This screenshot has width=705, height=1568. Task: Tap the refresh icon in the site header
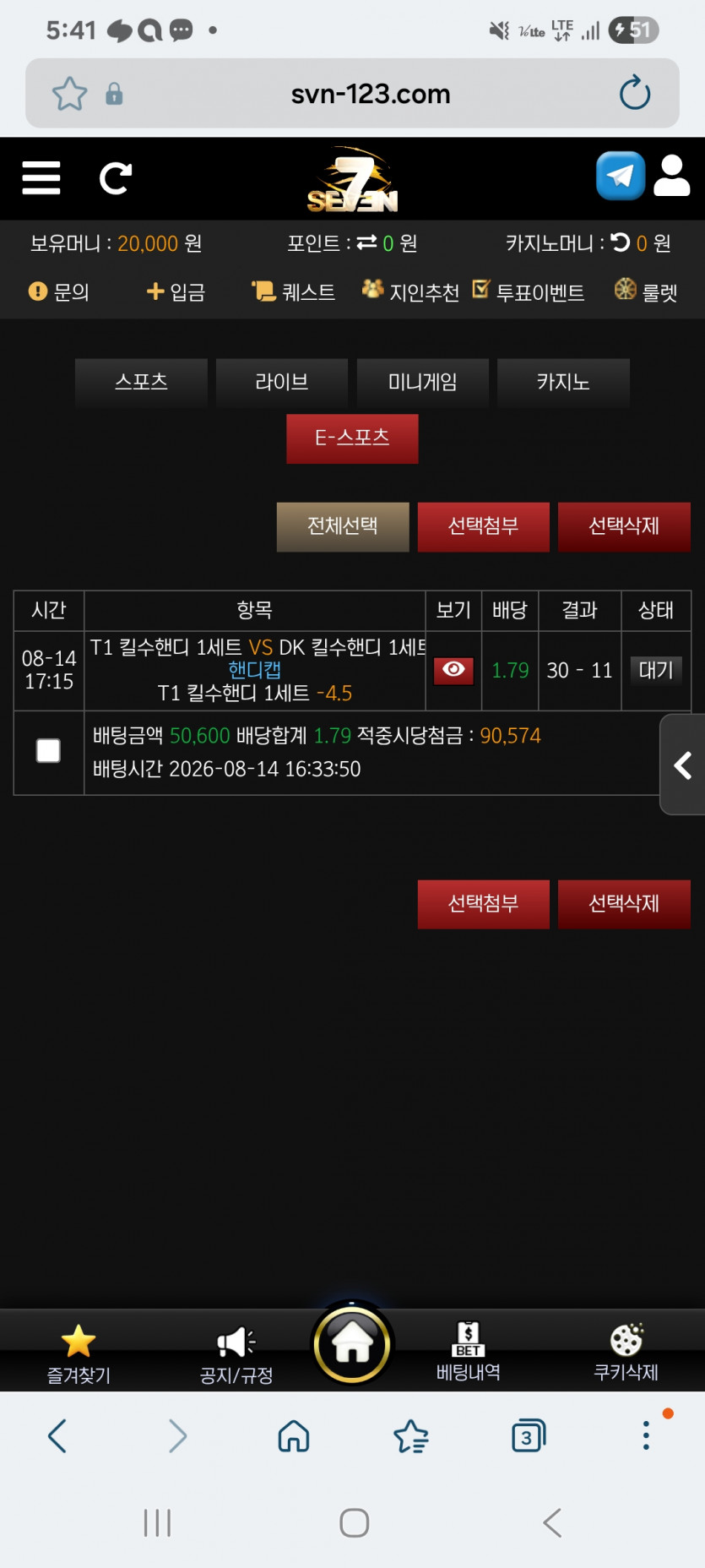coord(116,178)
